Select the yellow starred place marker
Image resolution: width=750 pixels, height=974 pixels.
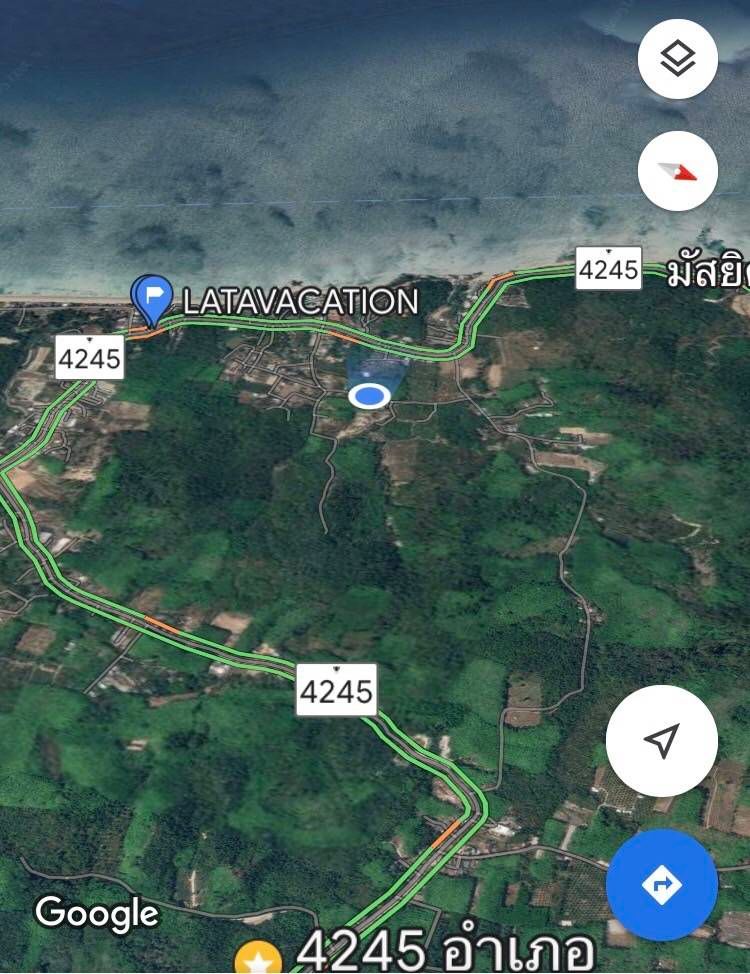click(258, 960)
